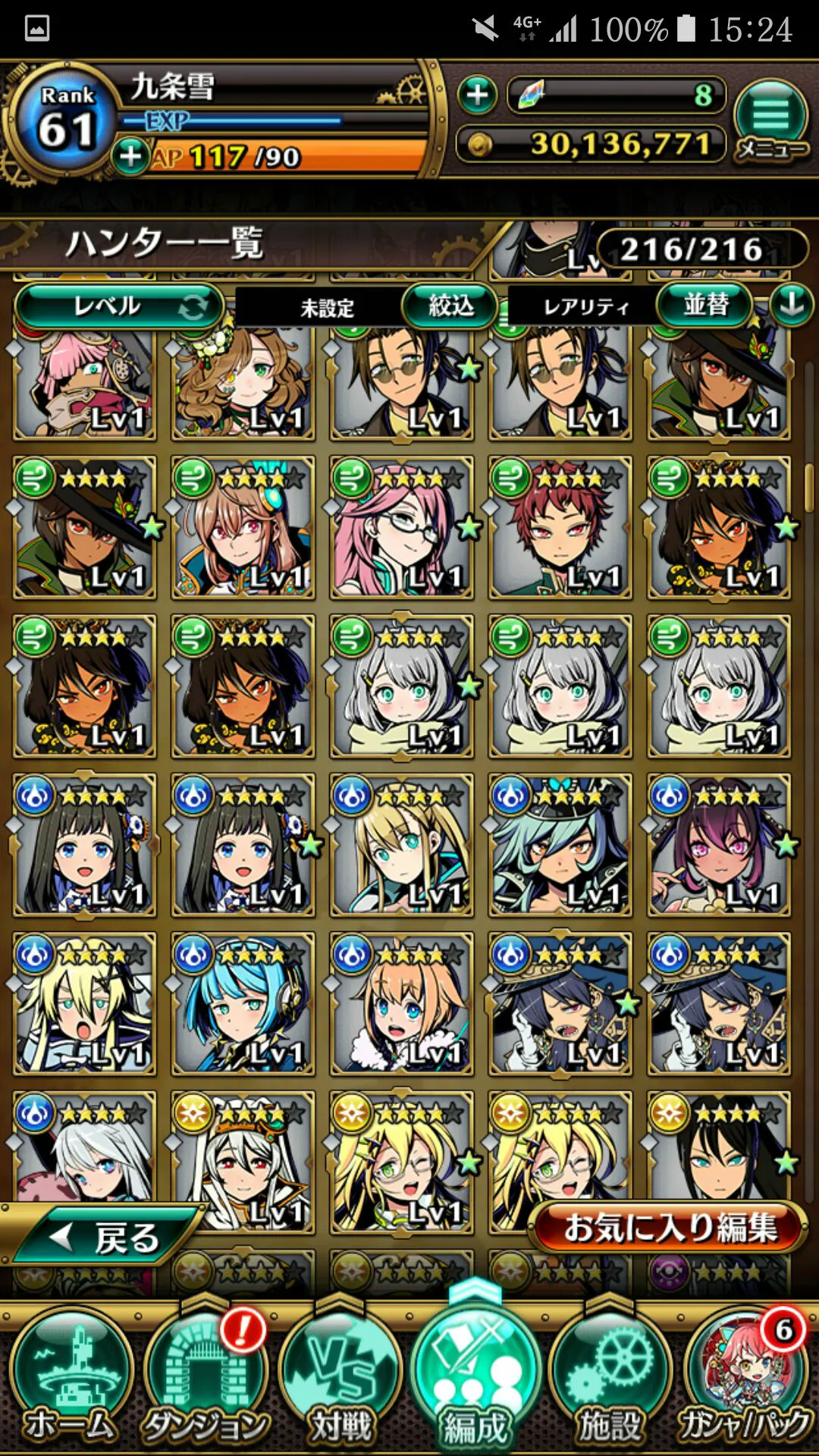The width and height of the screenshot is (819, 1456).
Task: Open the 並替 sort options
Action: click(706, 305)
